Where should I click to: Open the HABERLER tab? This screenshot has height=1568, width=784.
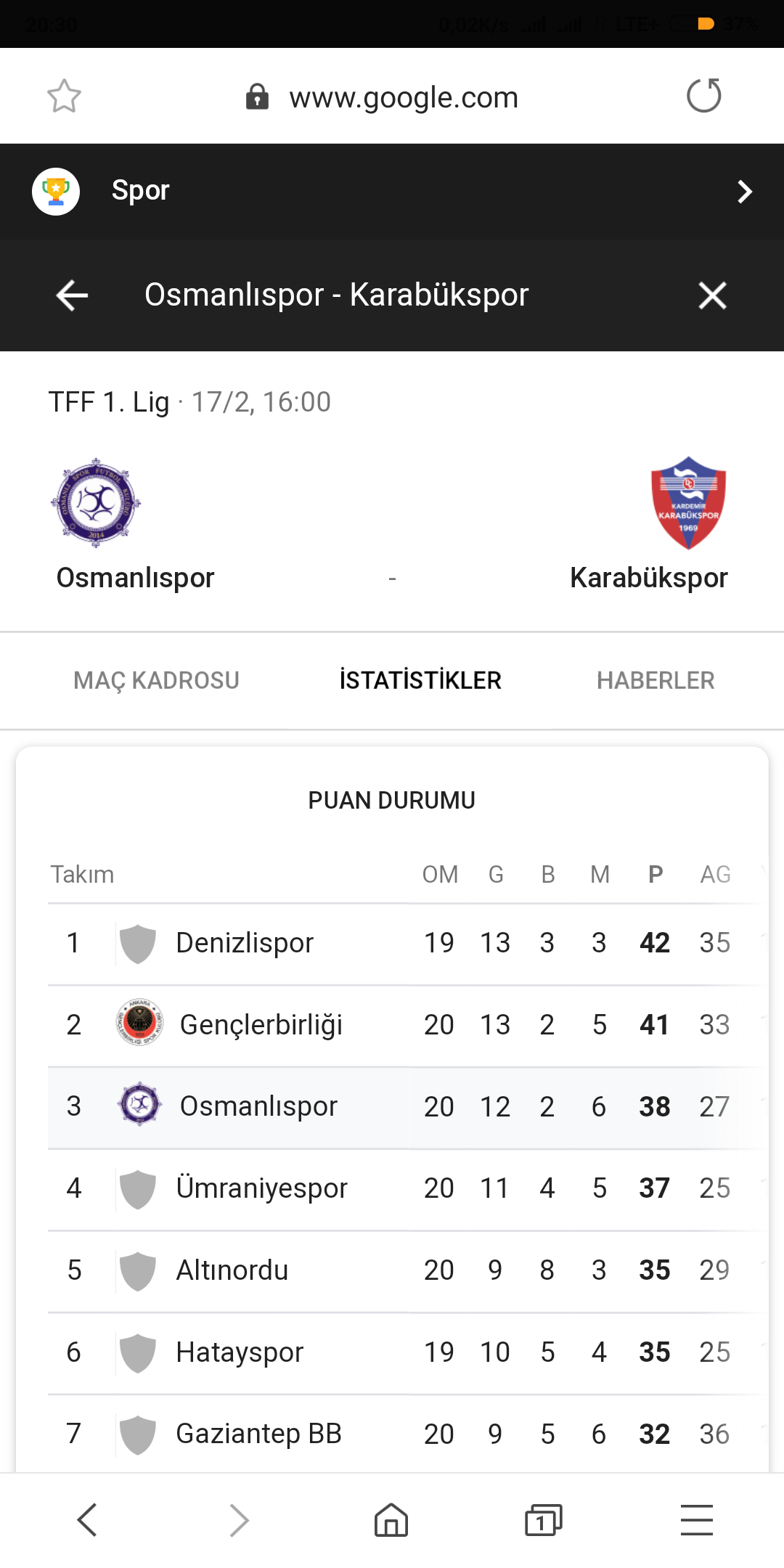click(x=656, y=680)
